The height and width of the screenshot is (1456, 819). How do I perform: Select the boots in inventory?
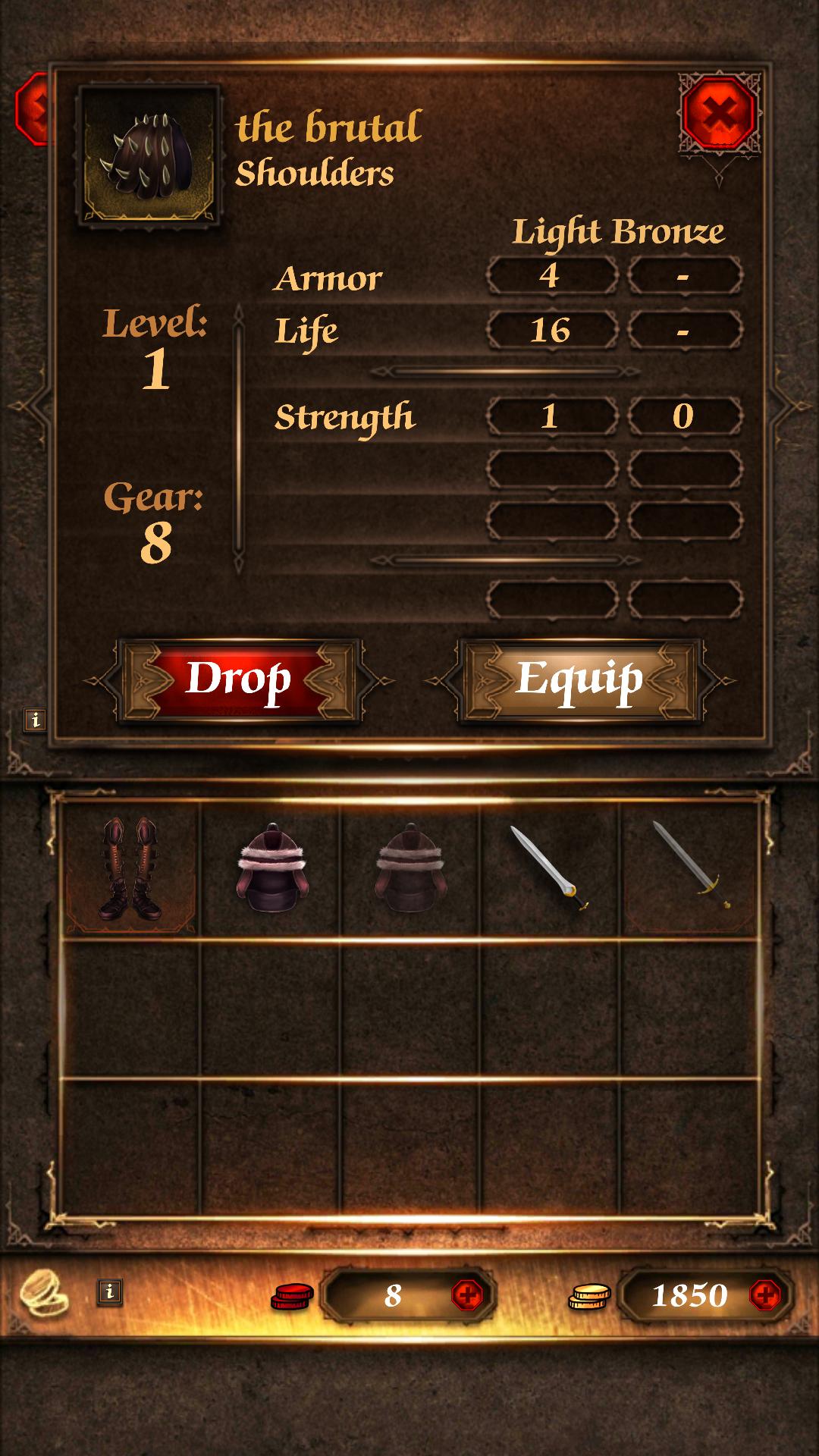(130, 869)
